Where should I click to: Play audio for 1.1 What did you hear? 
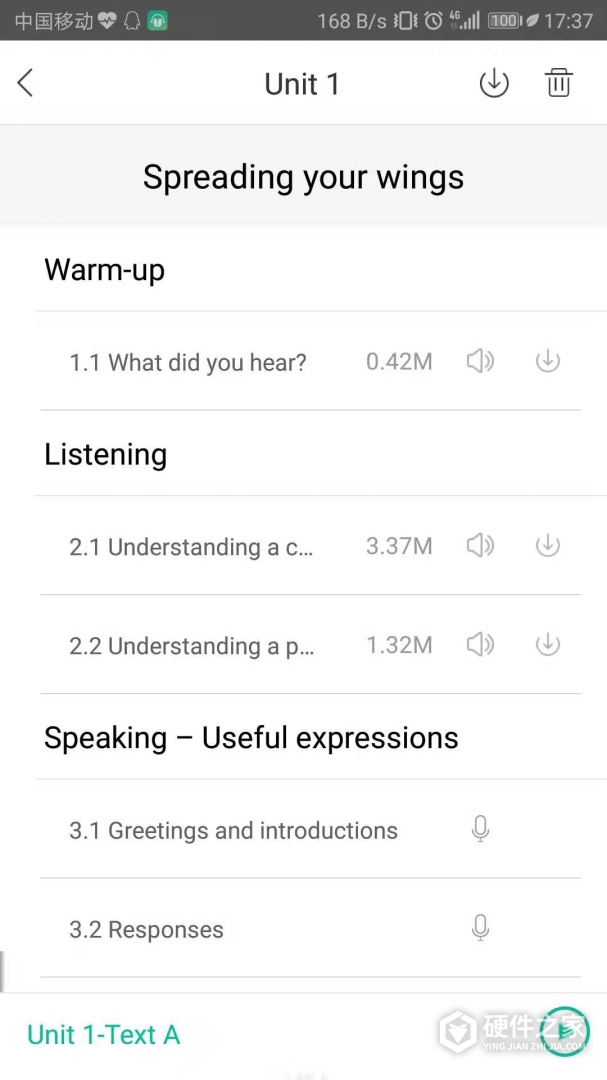[x=480, y=361]
